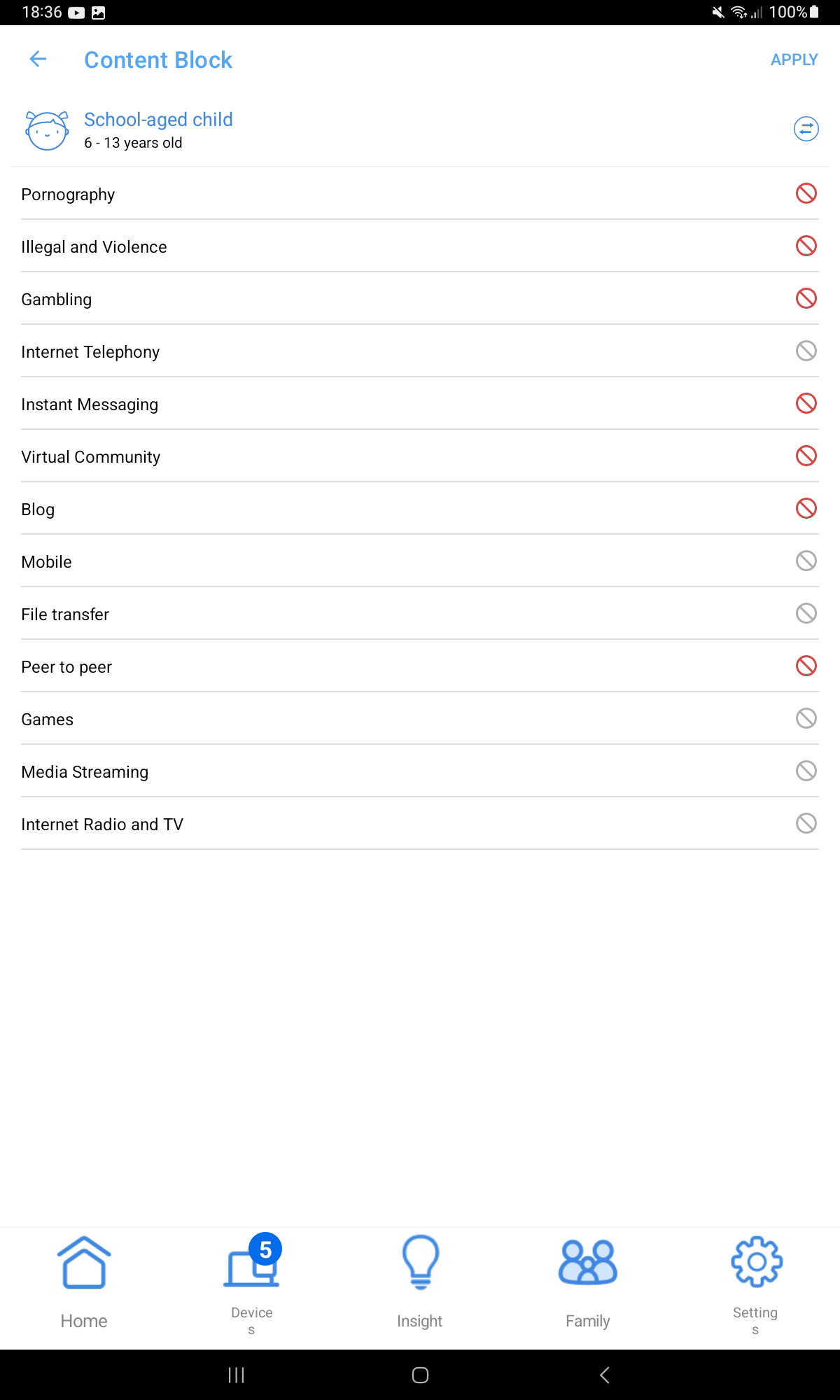Screen dimensions: 840x1400
Task: Tap the back arrow to leave Content Block
Action: (x=37, y=59)
